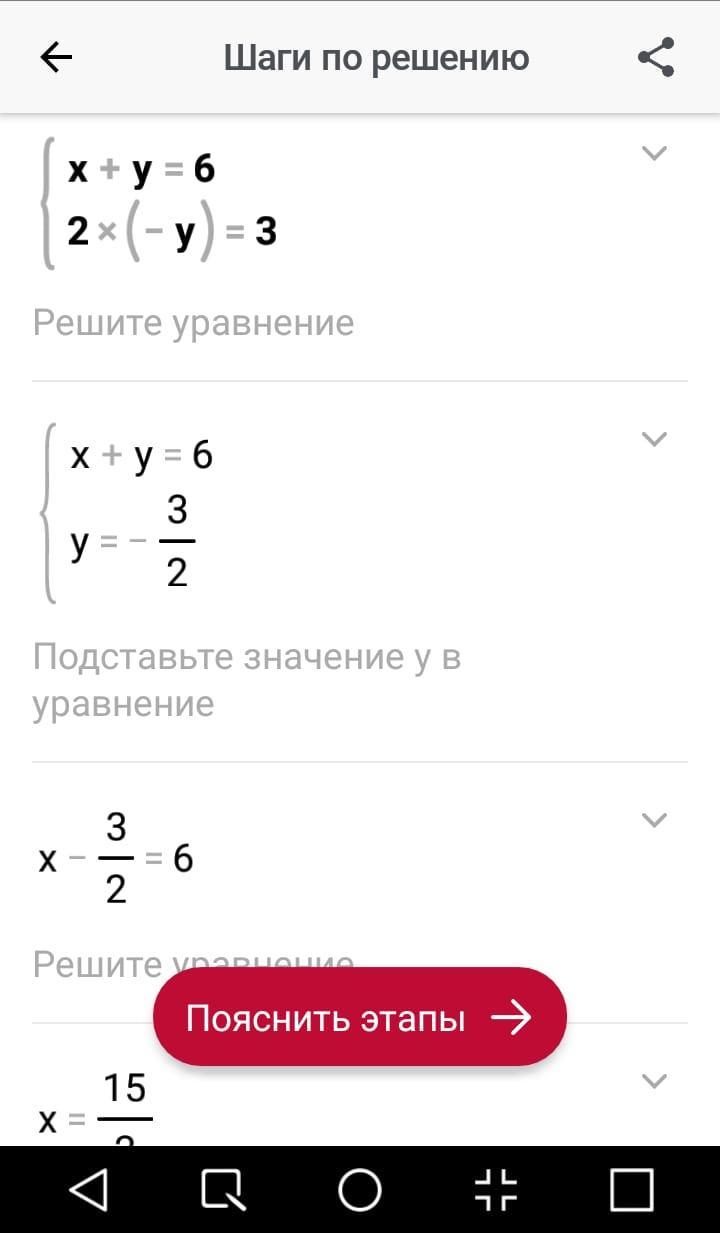Expand the step showing y = −3/2

pyautogui.click(x=654, y=439)
